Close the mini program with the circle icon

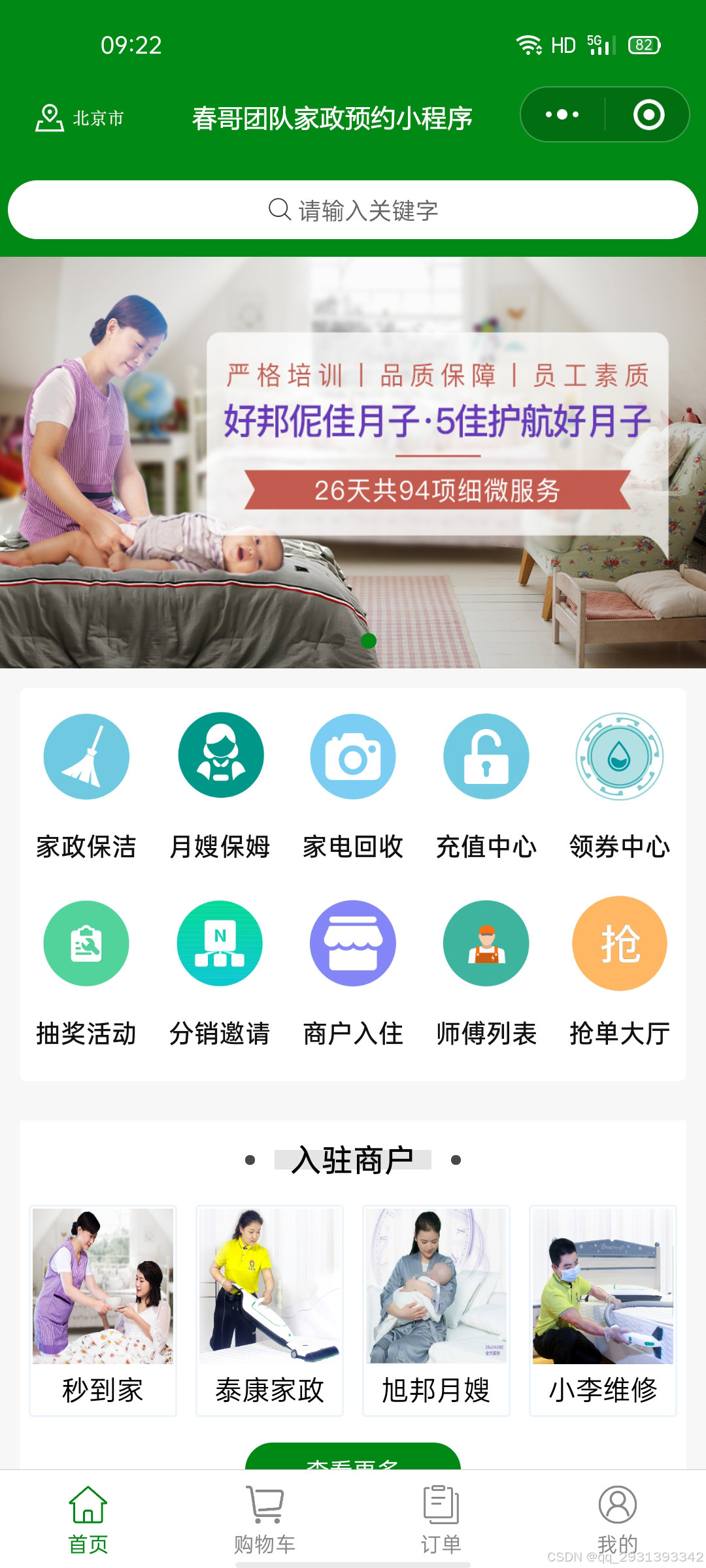[648, 115]
